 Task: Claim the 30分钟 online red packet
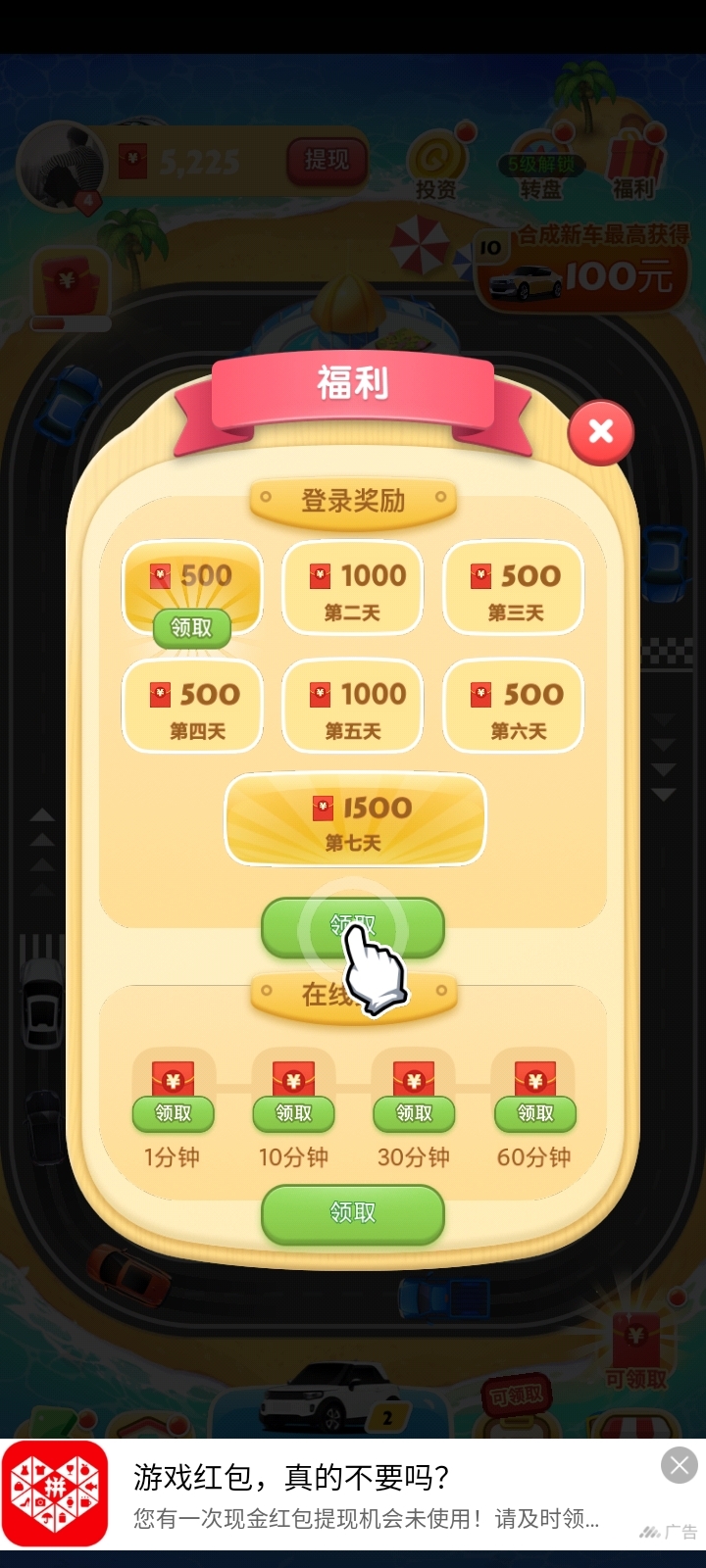(x=414, y=1113)
